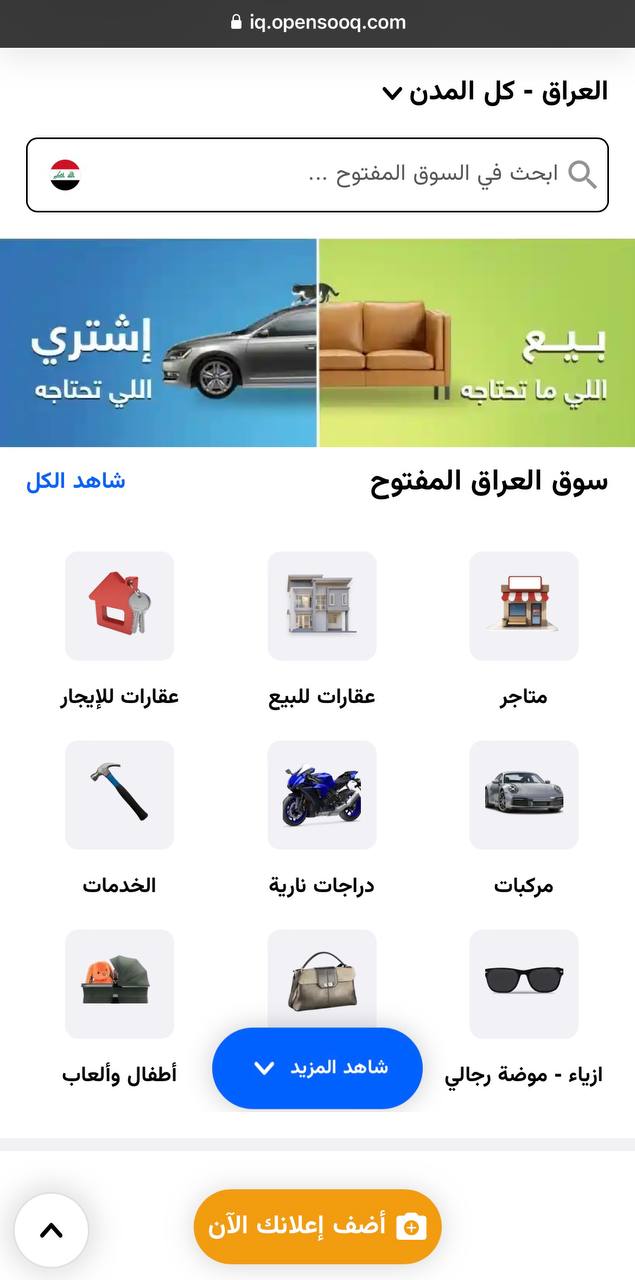Open the العراق - كل المدن city dropdown
Image resolution: width=635 pixels, height=1280 pixels.
[x=495, y=92]
